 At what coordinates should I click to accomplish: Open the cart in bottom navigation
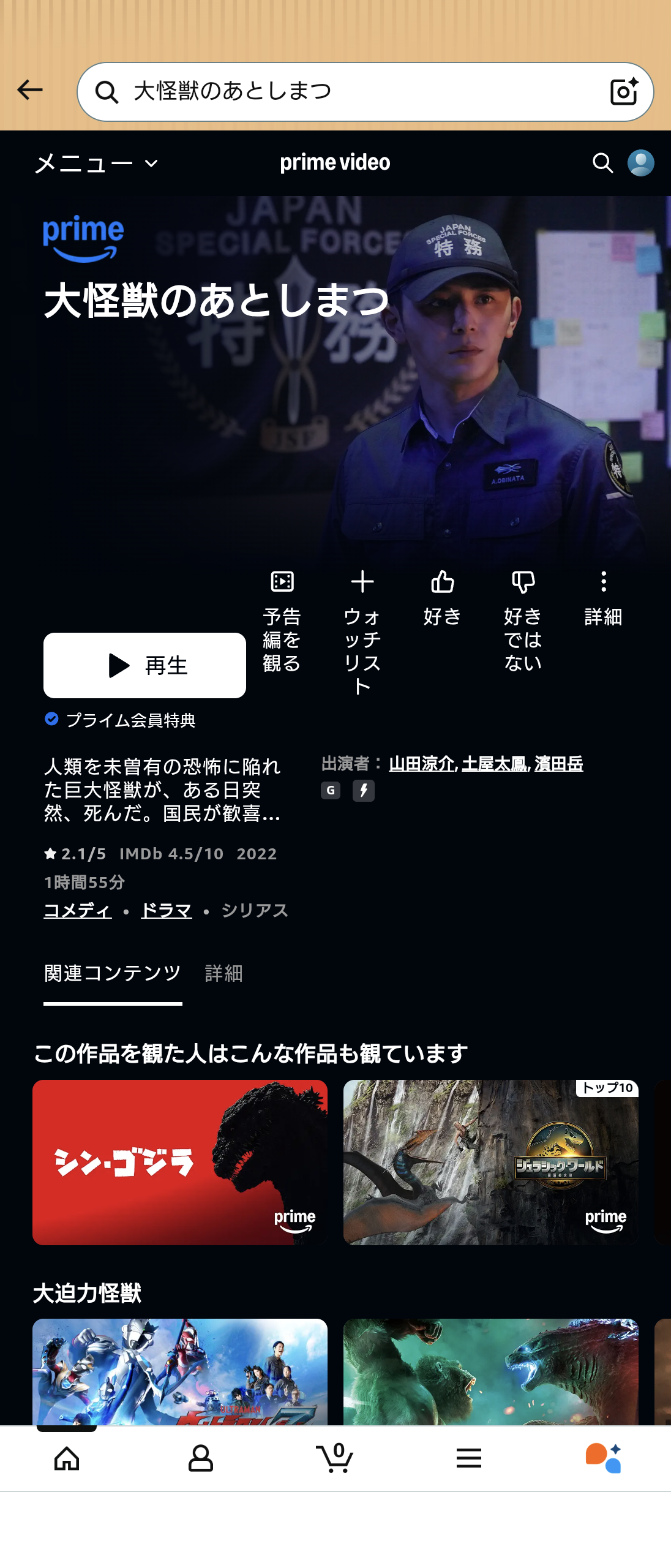(335, 1458)
